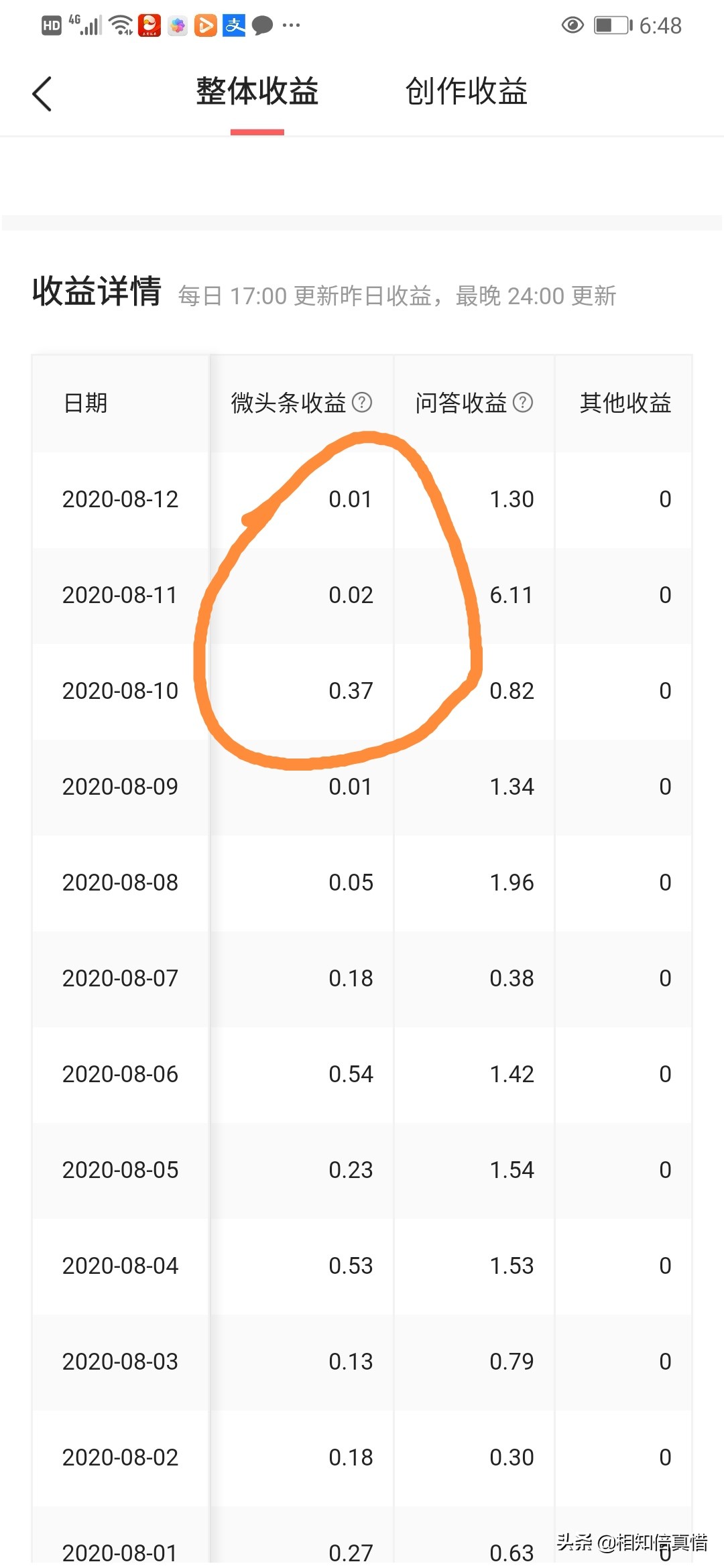Select the 整体收益 tab
This screenshot has height=1568, width=724.
point(257,92)
